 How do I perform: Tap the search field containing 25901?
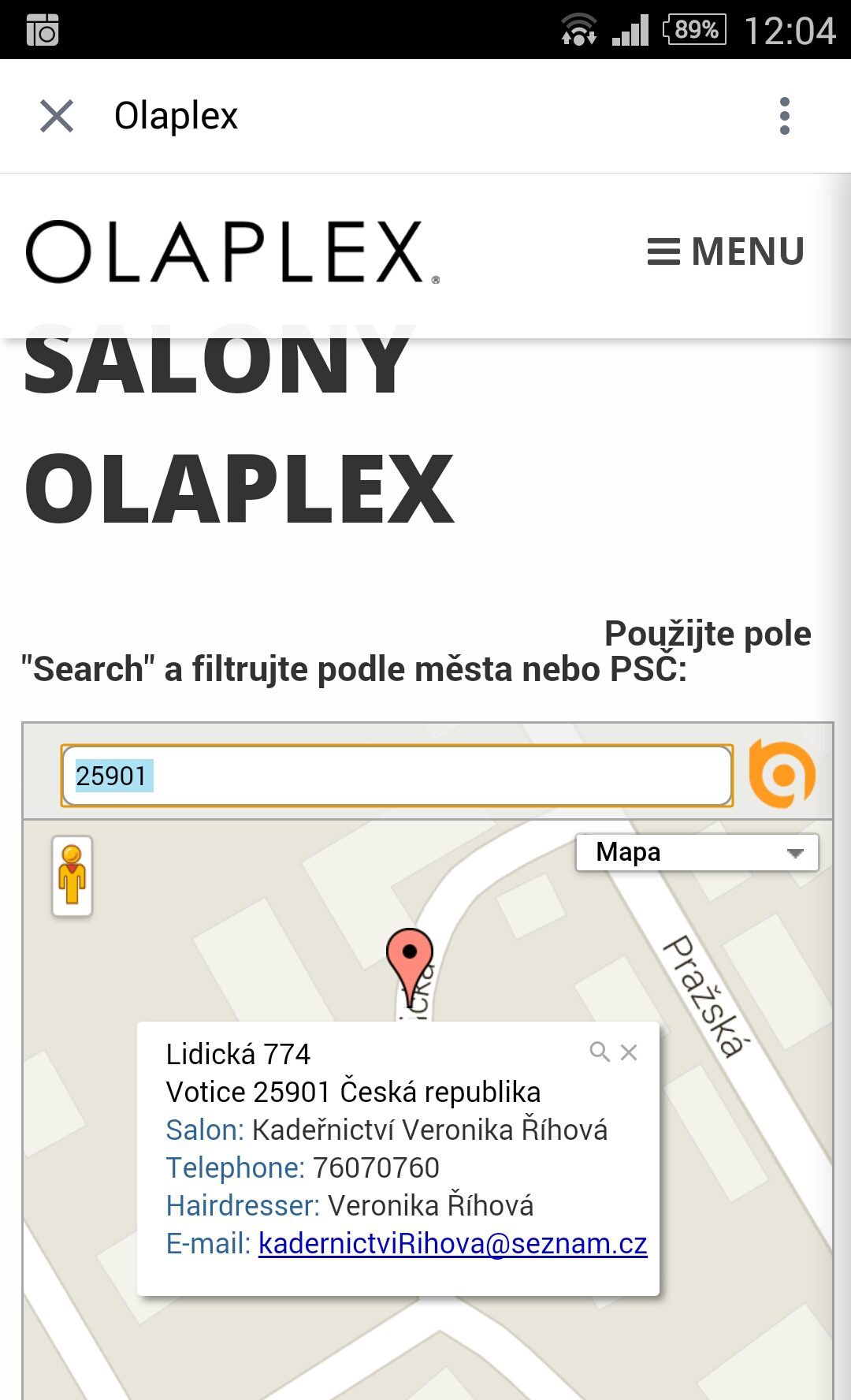pos(397,776)
